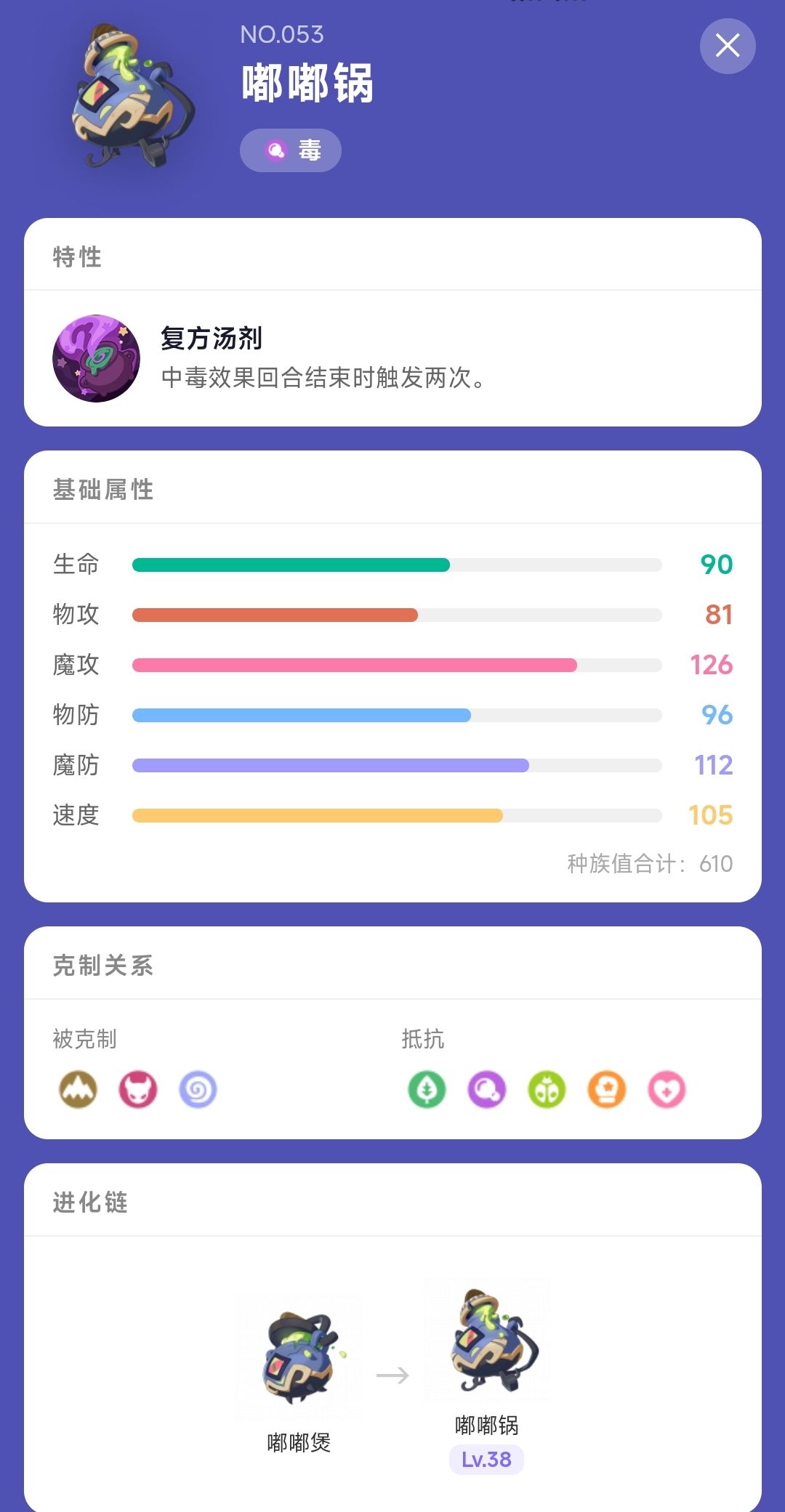Screen dimensions: 785x1512
Task: Expand the 特性 section header
Action: point(78,256)
